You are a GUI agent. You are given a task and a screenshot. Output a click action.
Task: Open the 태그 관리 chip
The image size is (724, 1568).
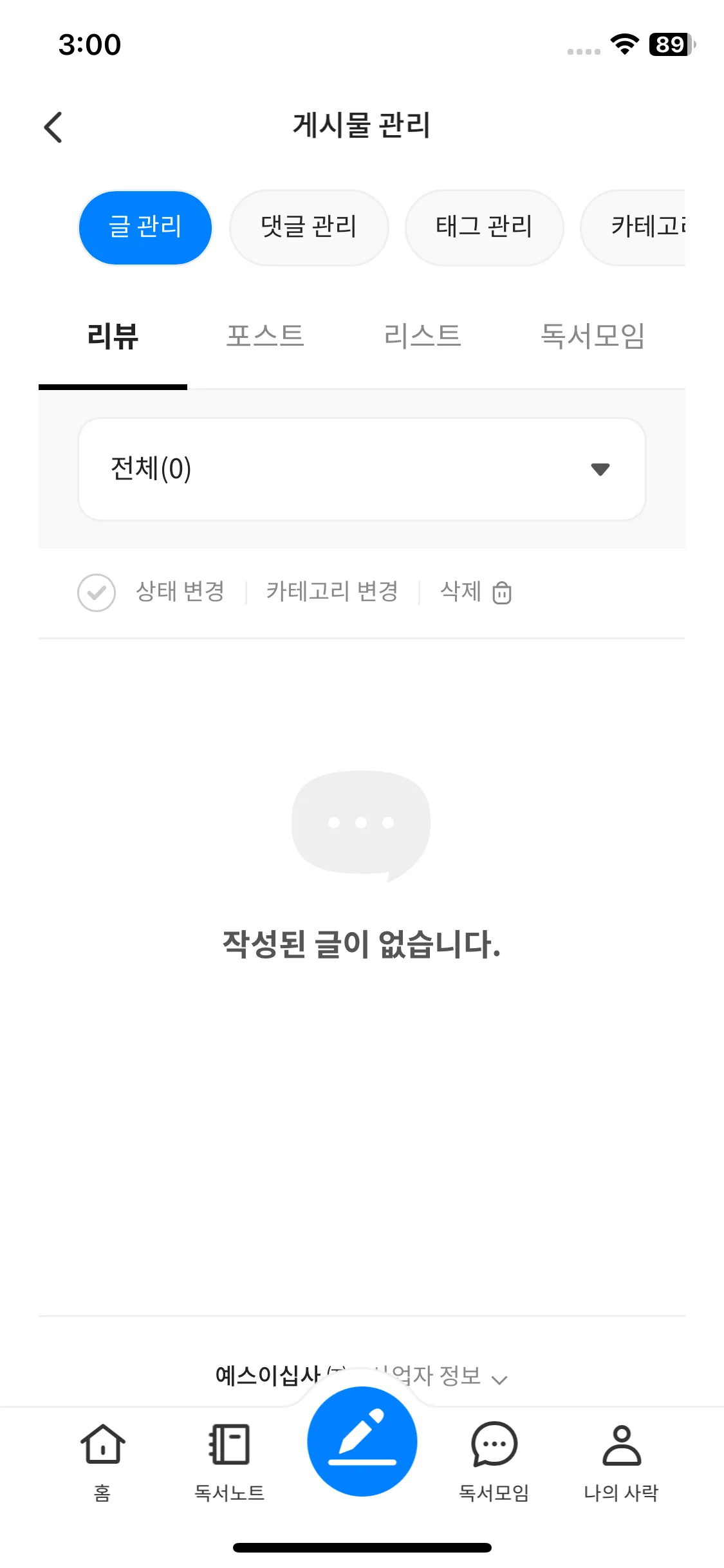(484, 228)
